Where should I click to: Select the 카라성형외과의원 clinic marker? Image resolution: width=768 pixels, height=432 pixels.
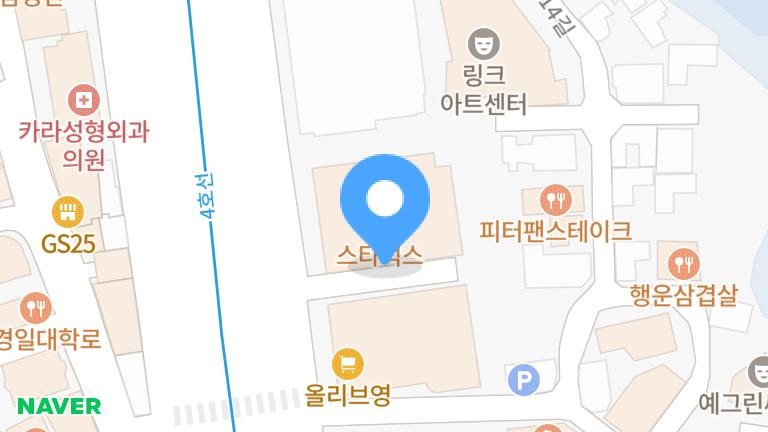(x=84, y=99)
